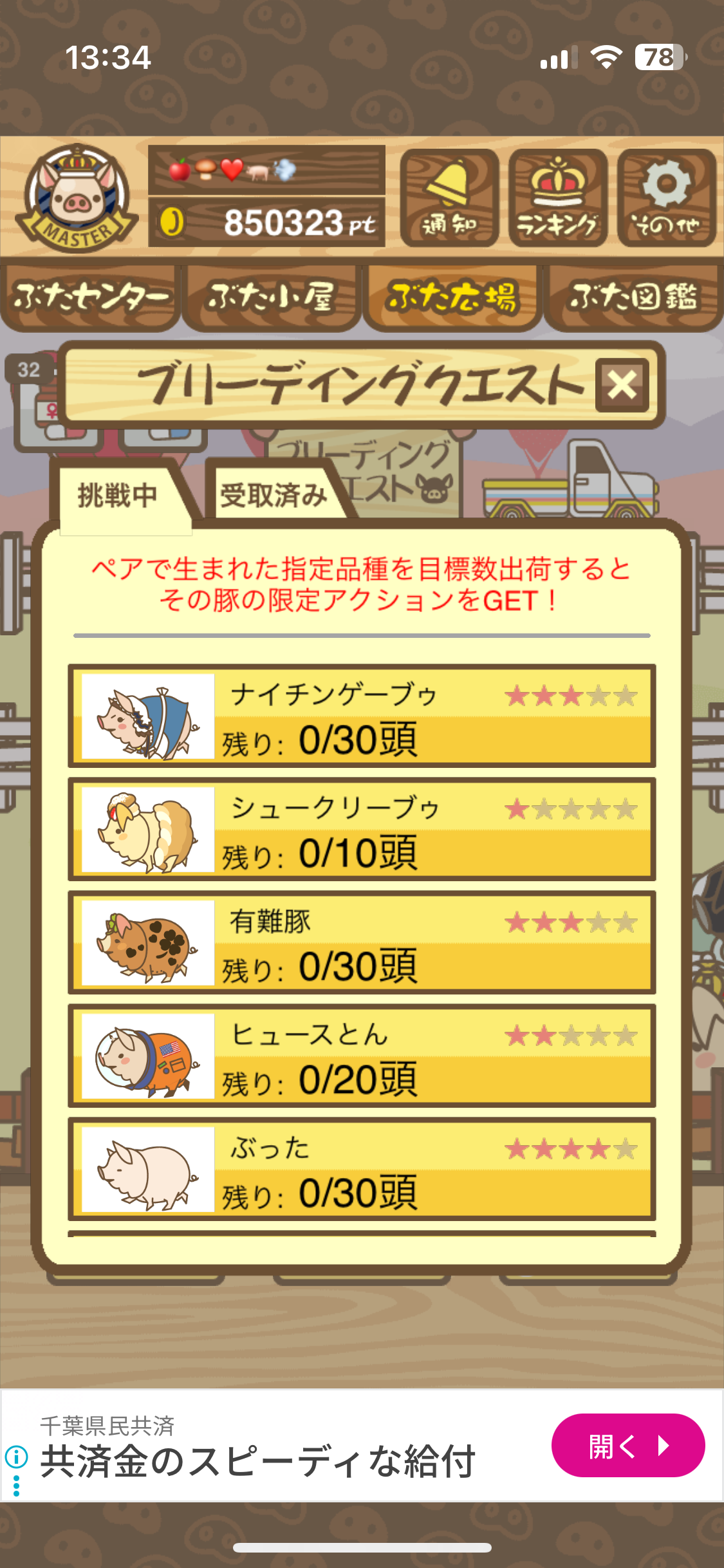The height and width of the screenshot is (1568, 724).
Task: Open the ランキング crown button
Action: pos(557,198)
